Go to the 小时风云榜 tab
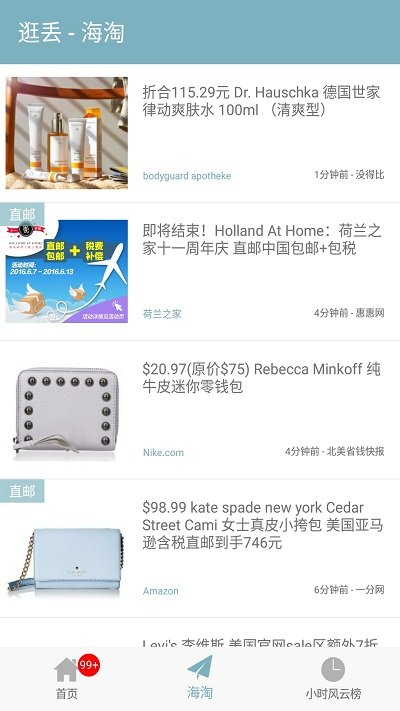This screenshot has height=711, width=400. tap(333, 679)
